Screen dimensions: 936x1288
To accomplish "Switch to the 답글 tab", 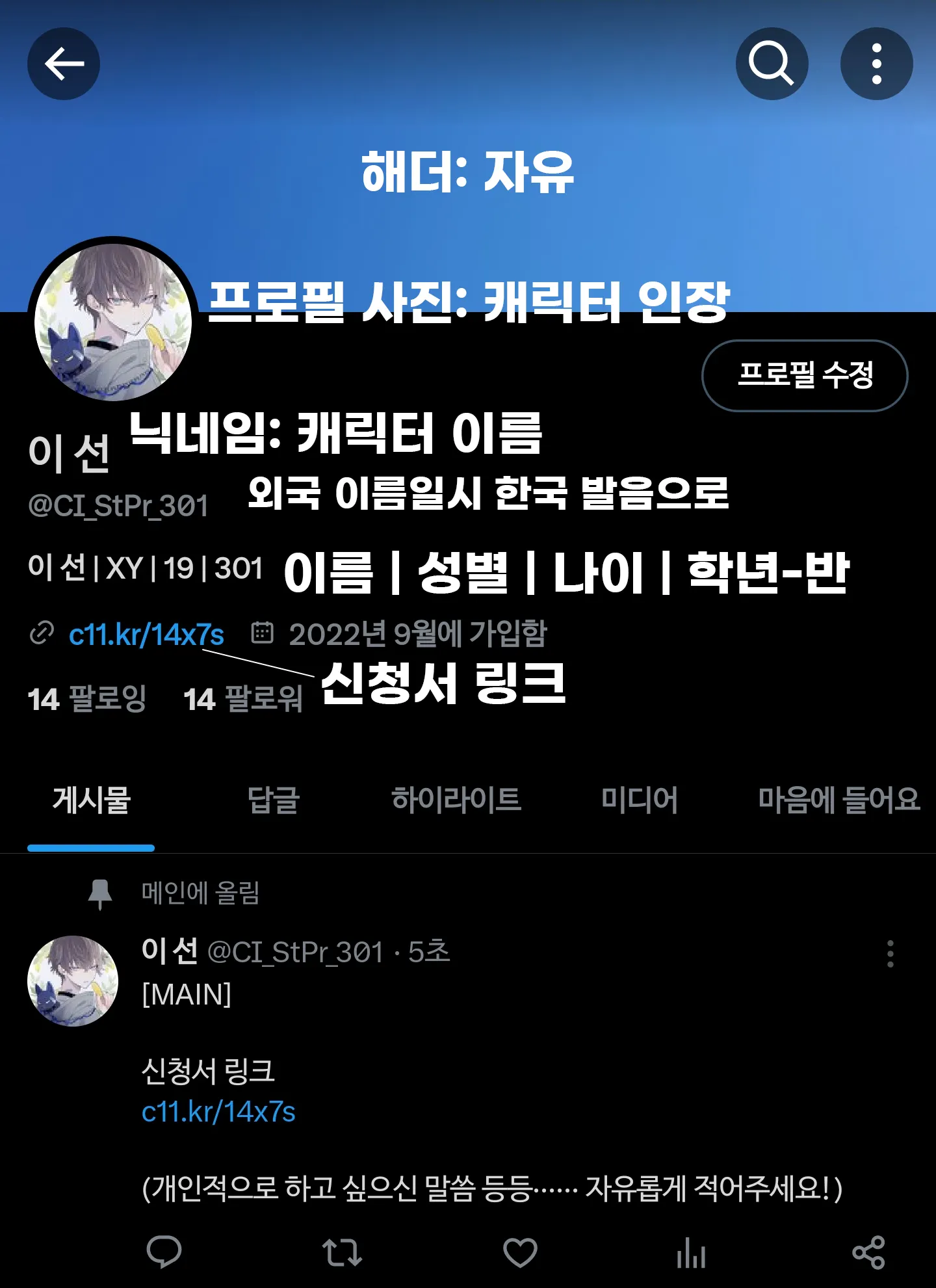I will (274, 800).
